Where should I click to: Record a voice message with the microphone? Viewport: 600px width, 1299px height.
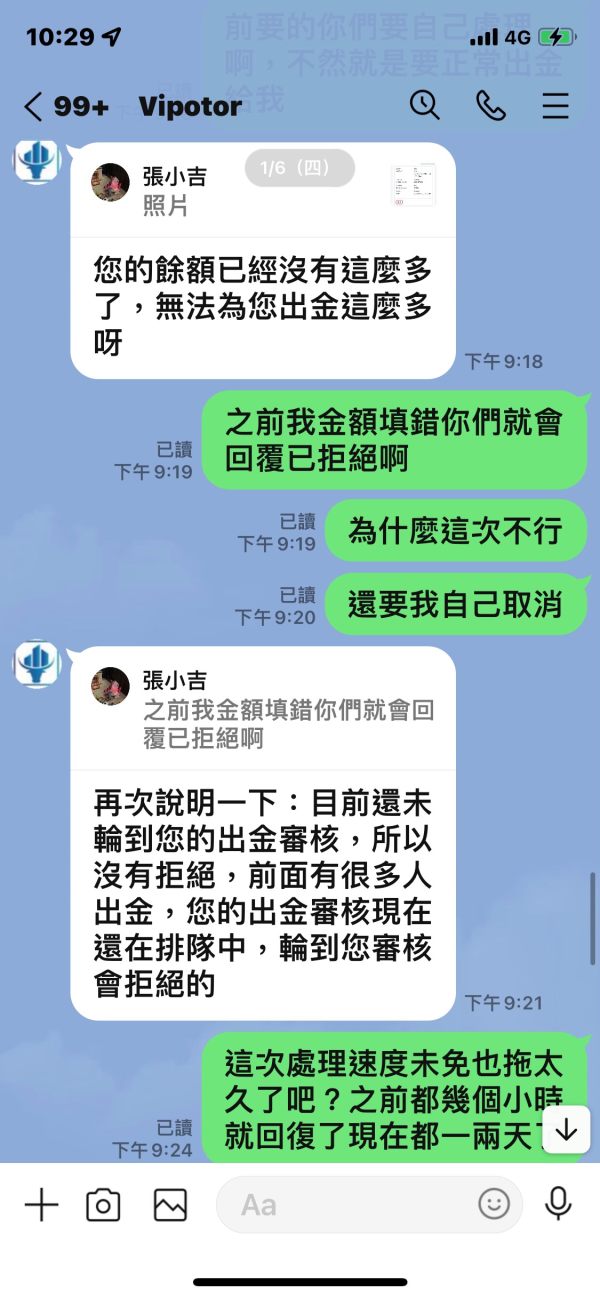(558, 1204)
